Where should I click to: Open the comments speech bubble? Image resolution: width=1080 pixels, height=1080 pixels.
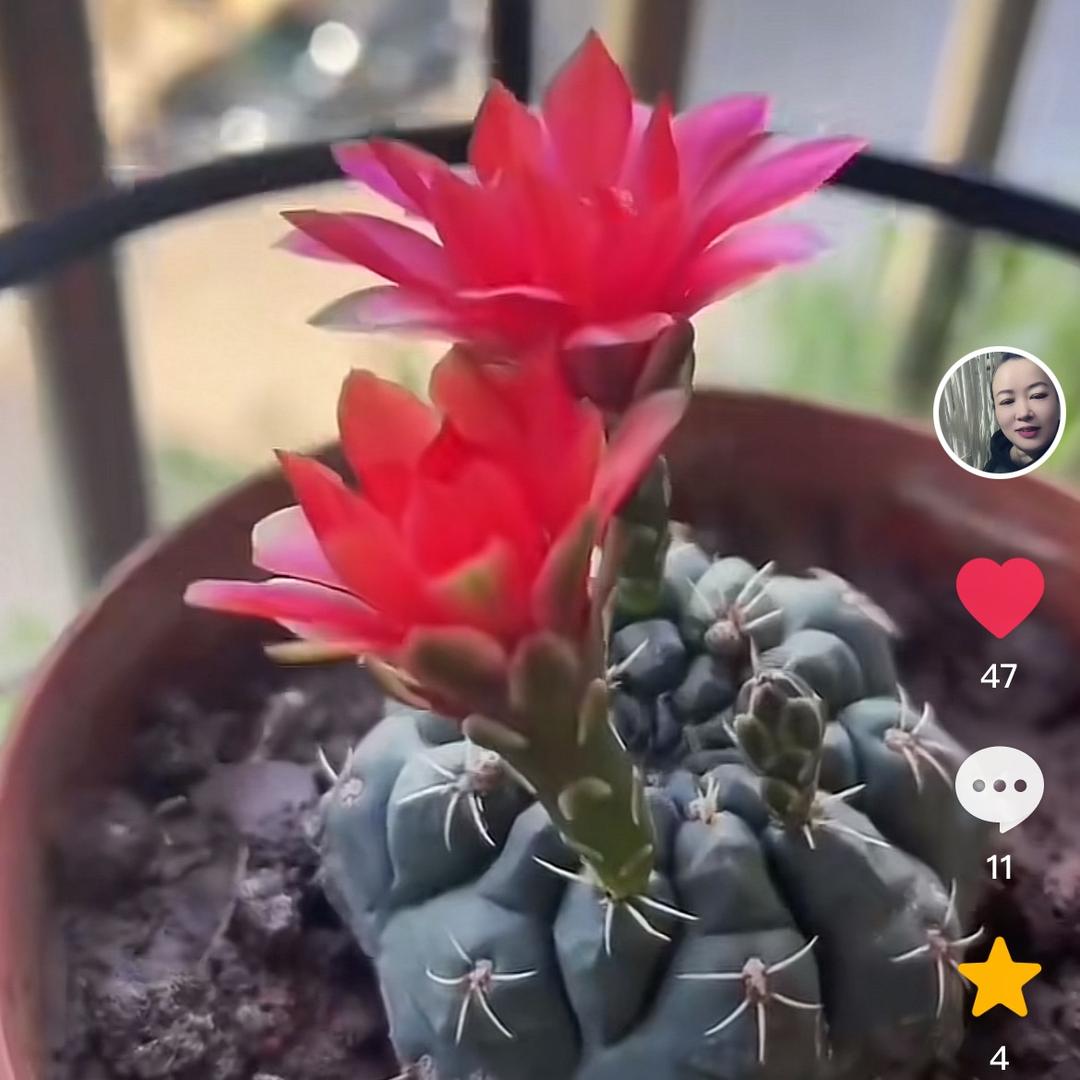pos(999,787)
